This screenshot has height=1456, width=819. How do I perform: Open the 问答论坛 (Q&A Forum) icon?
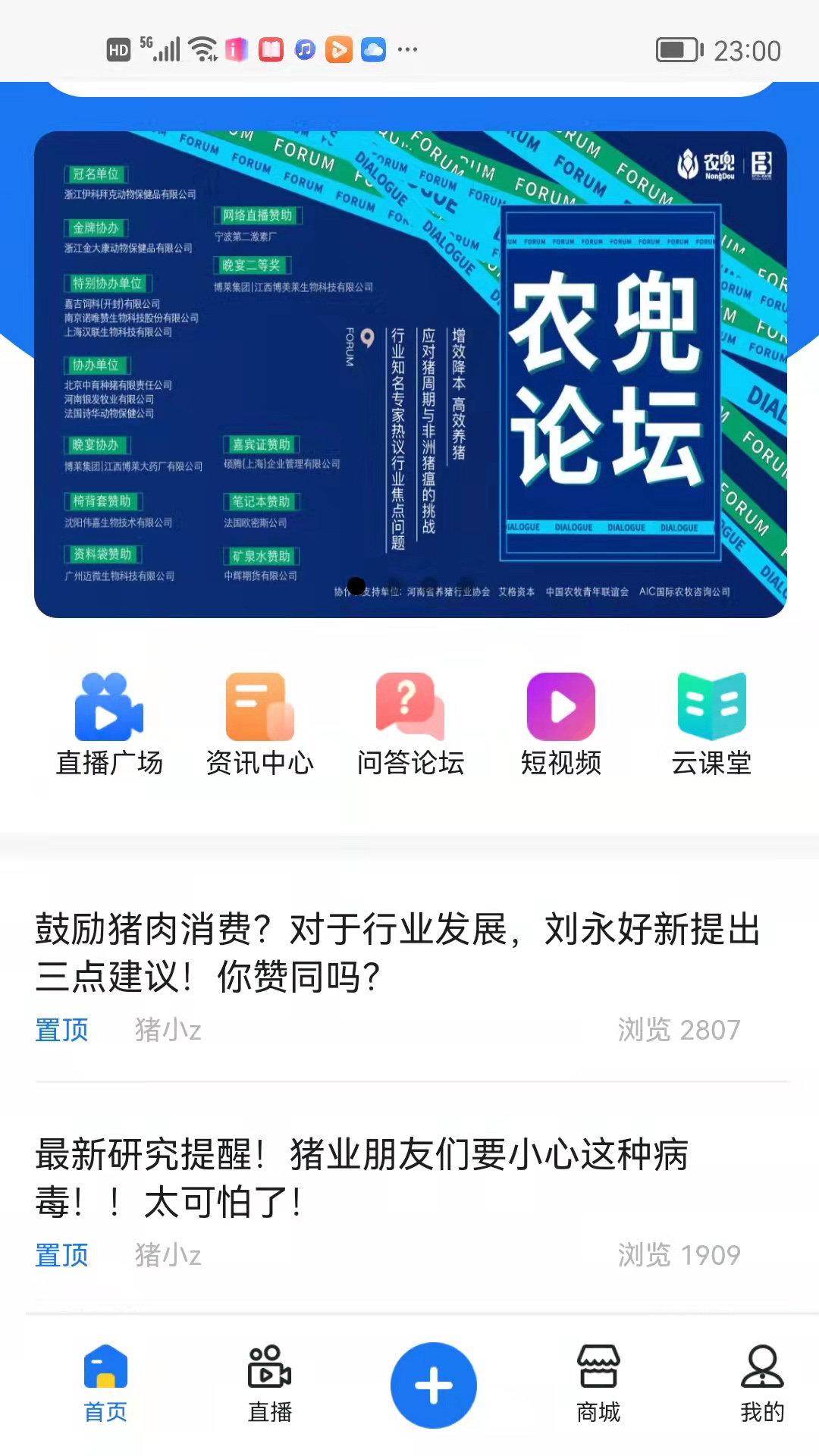point(411,720)
